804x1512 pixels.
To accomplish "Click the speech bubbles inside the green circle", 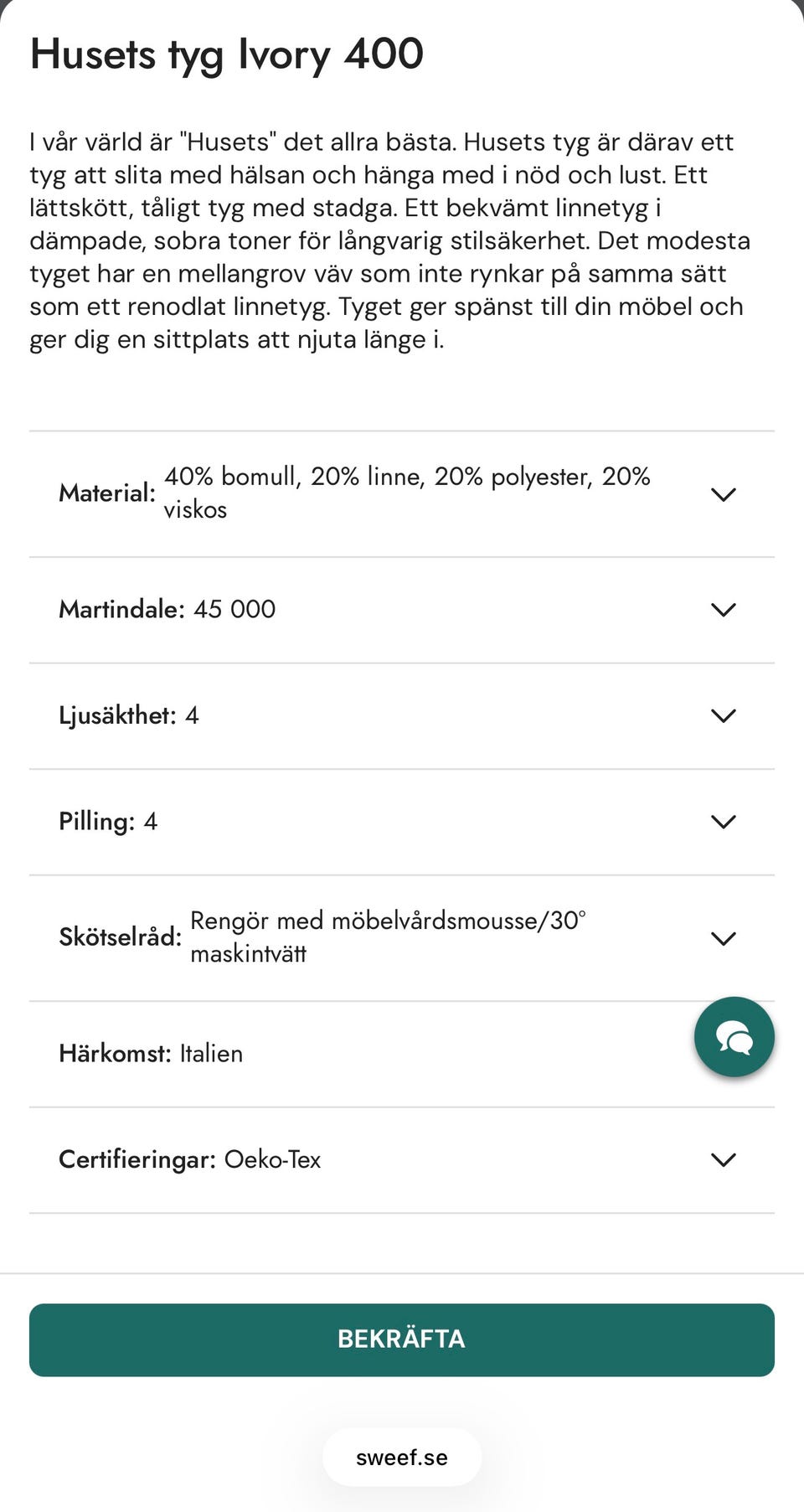I will tap(734, 1036).
